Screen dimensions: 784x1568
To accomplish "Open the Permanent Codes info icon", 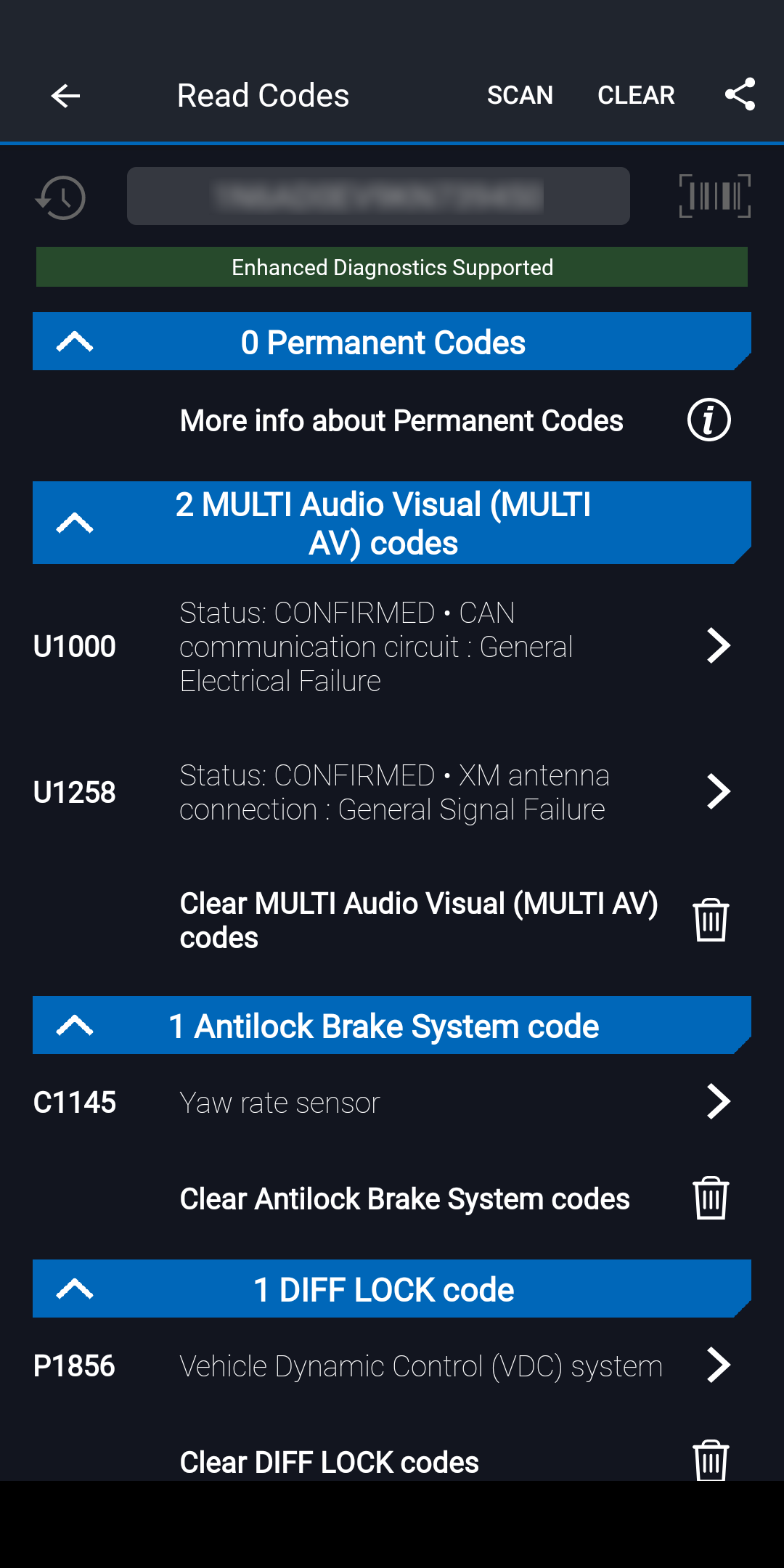I will pyautogui.click(x=708, y=420).
